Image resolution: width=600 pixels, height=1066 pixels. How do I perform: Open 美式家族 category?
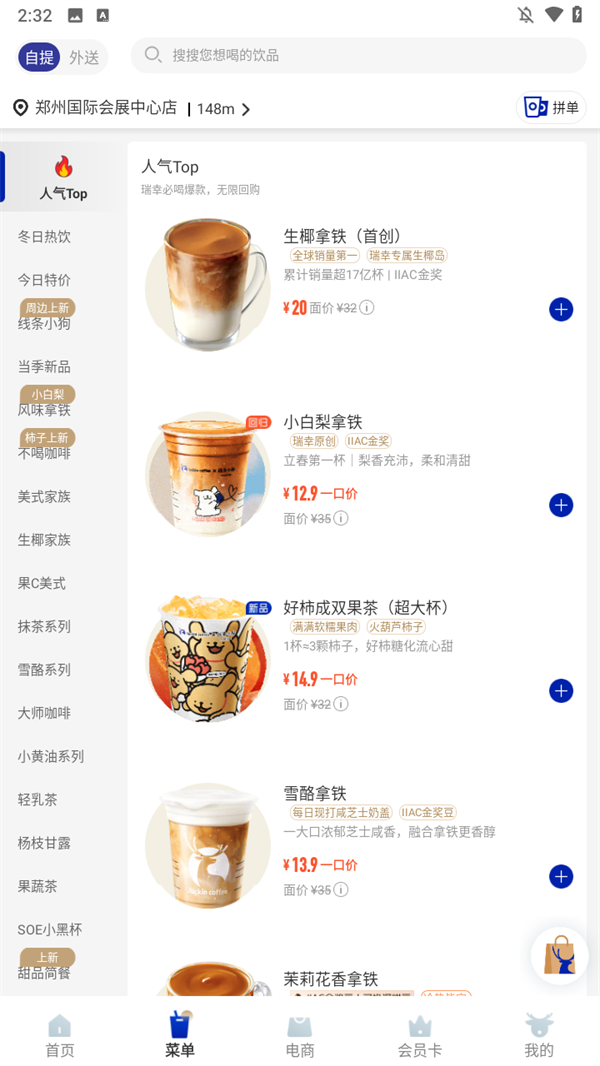pos(44,497)
